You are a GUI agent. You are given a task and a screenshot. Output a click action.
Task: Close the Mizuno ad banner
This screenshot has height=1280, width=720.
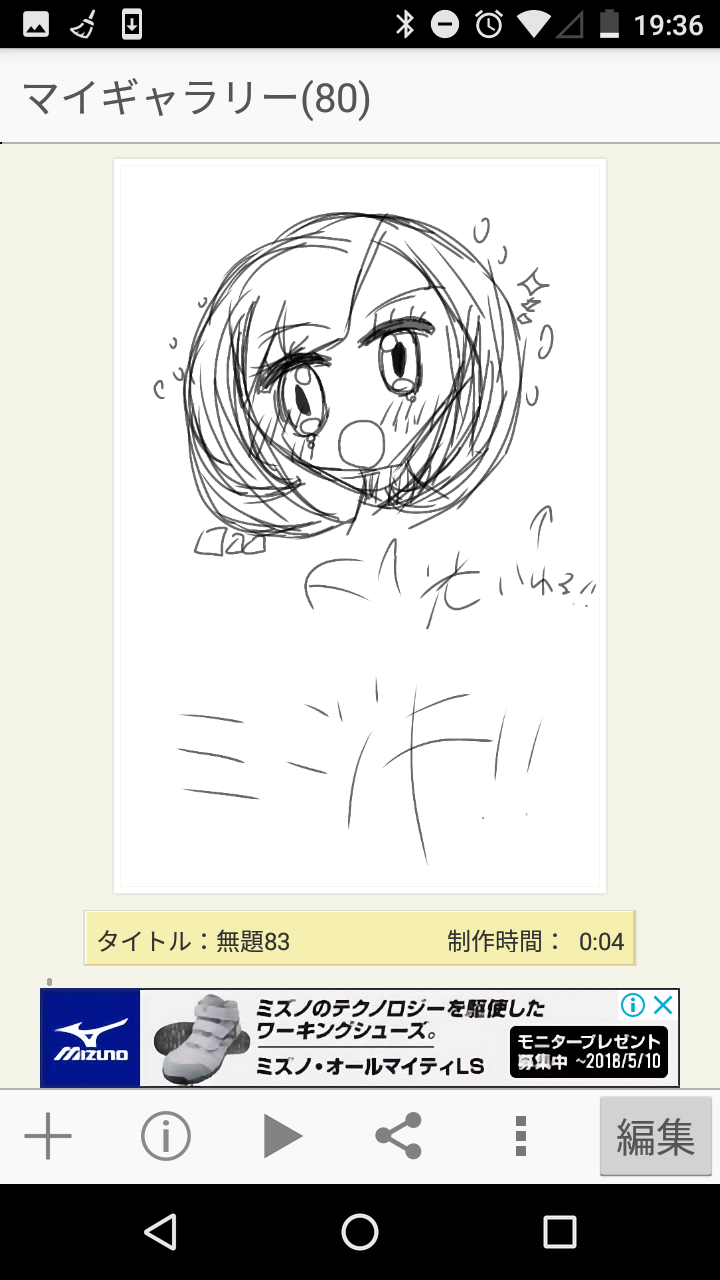663,1005
